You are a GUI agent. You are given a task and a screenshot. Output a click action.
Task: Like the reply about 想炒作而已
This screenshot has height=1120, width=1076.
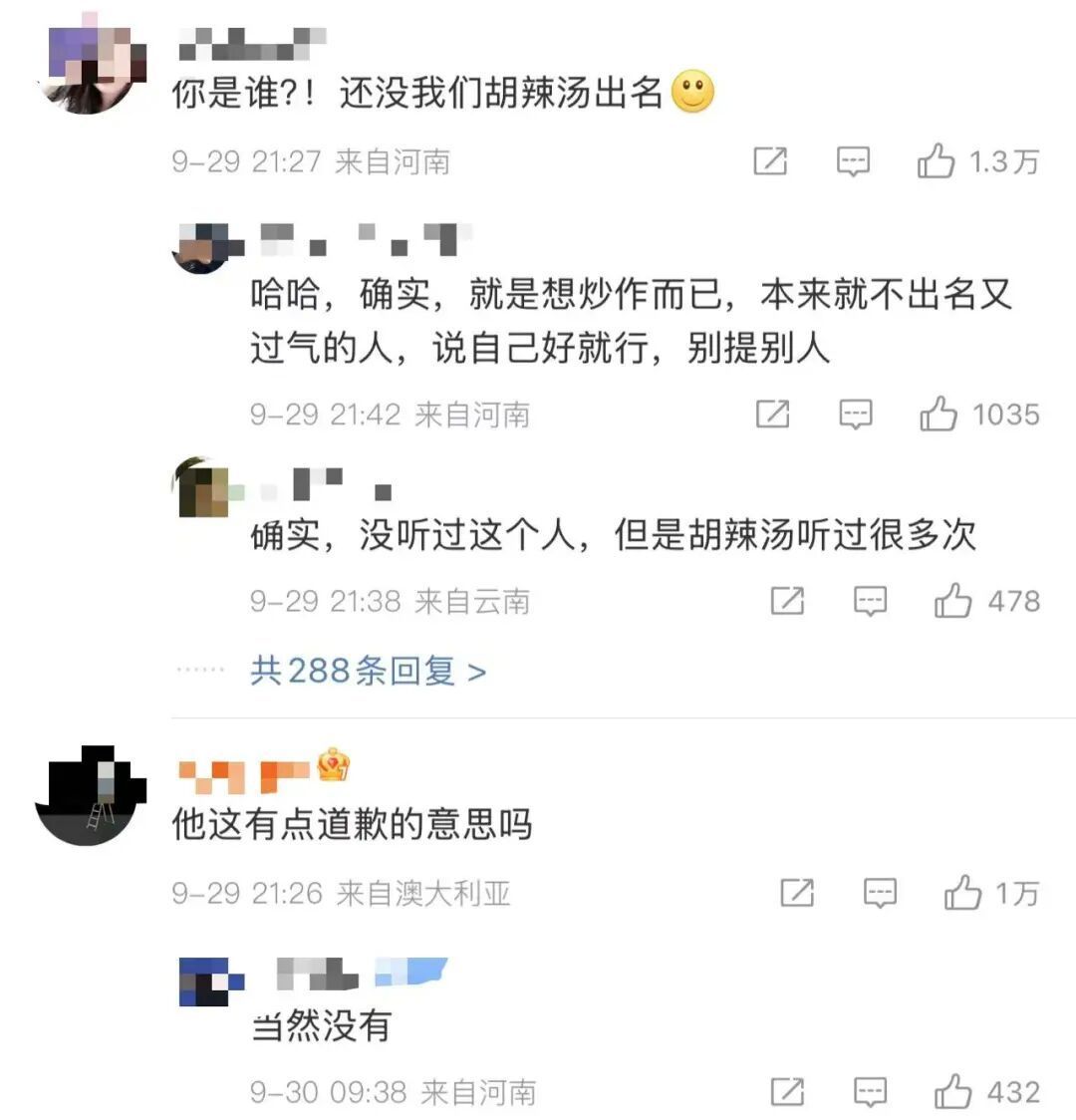coord(939,415)
